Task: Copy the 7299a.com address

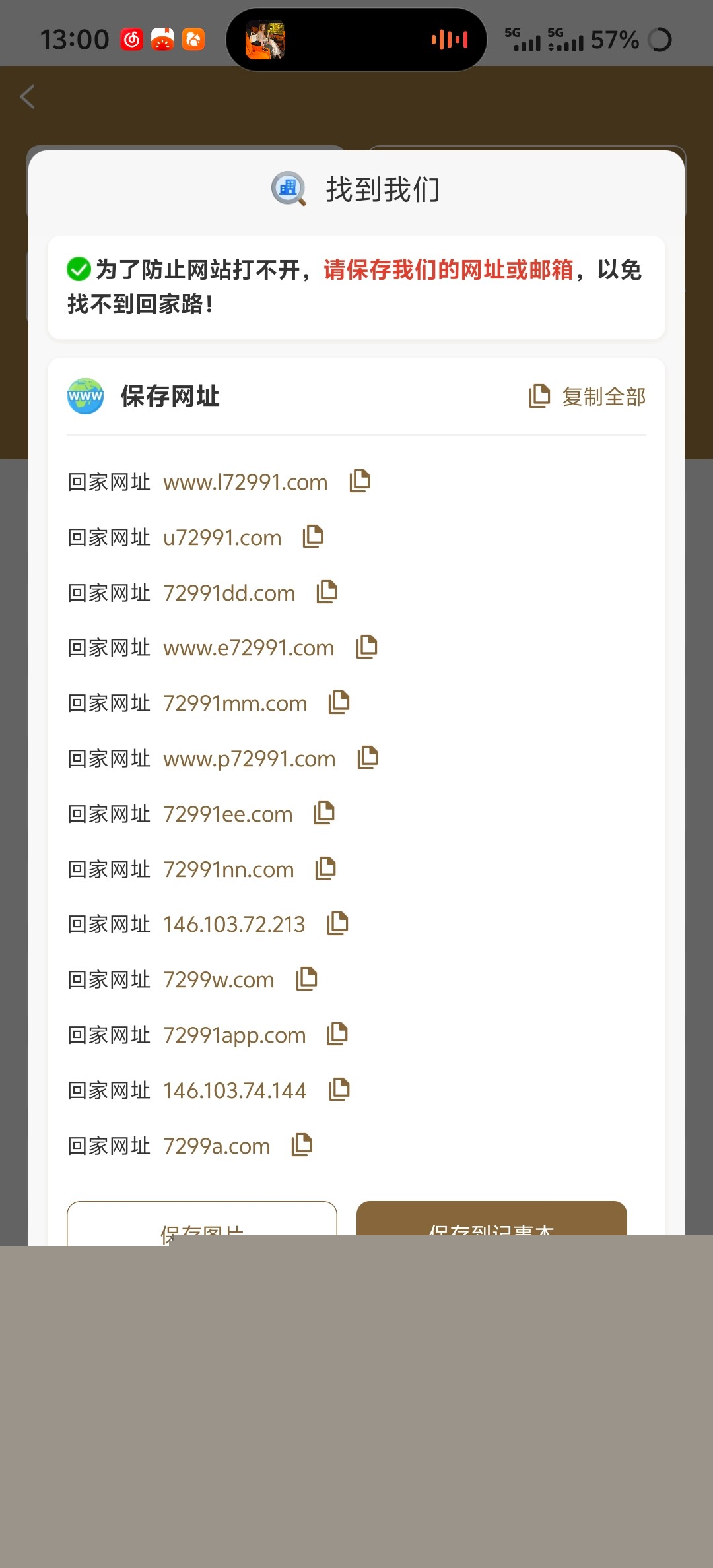Action: [x=302, y=1145]
